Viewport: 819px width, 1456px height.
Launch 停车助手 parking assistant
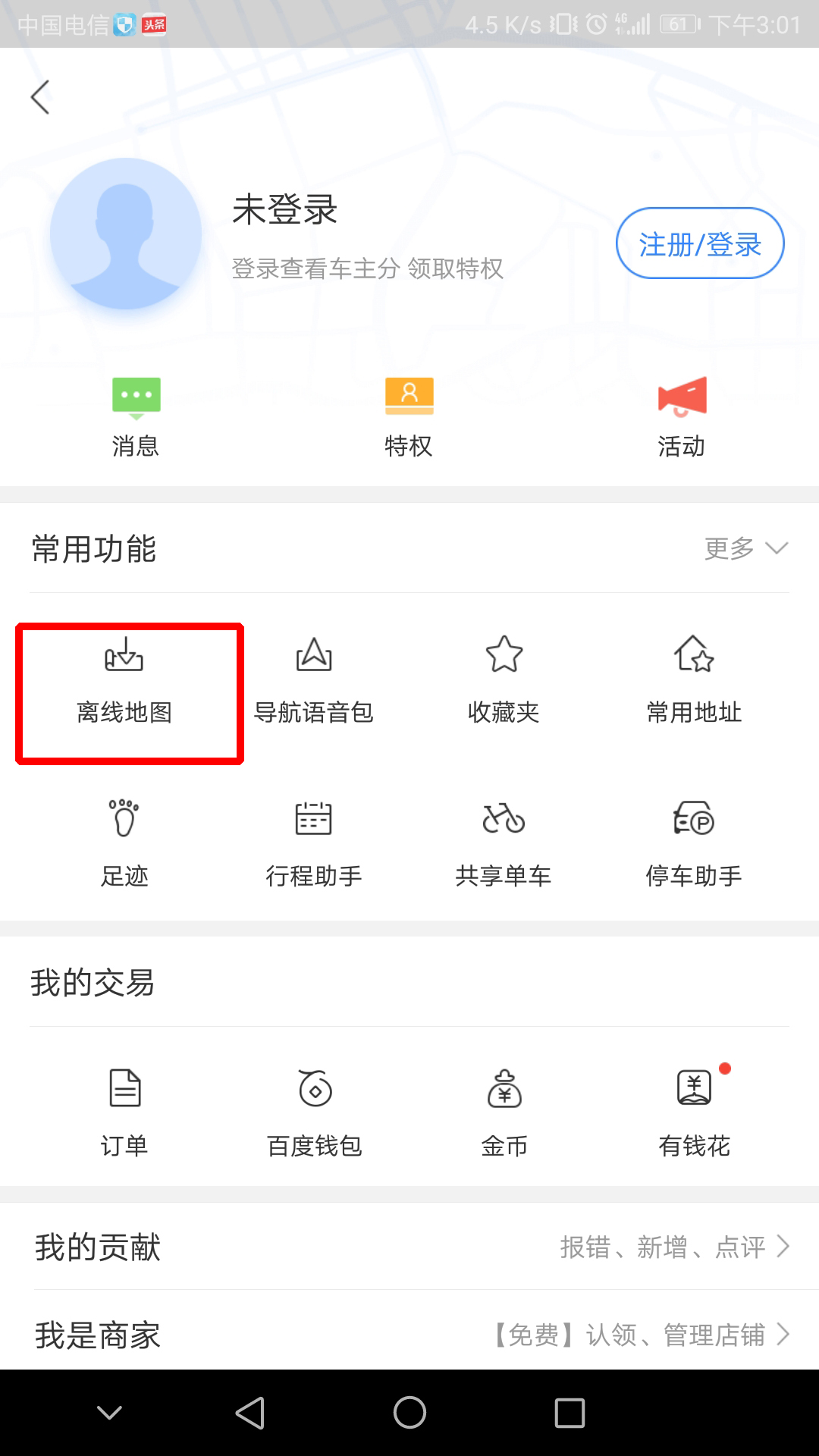pos(693,842)
